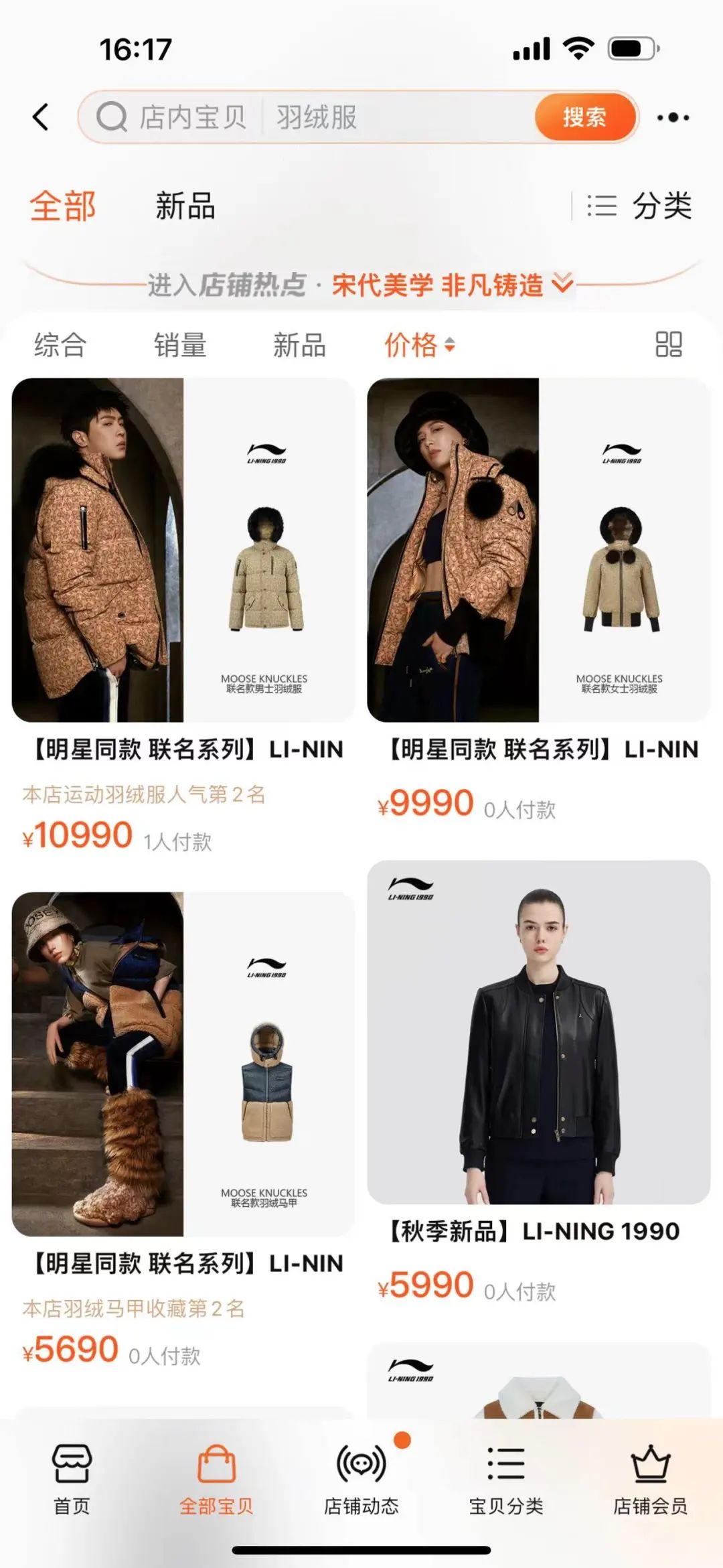This screenshot has width=723, height=1568.
Task: View the ¥5690 down vest product
Action: coord(183,1064)
